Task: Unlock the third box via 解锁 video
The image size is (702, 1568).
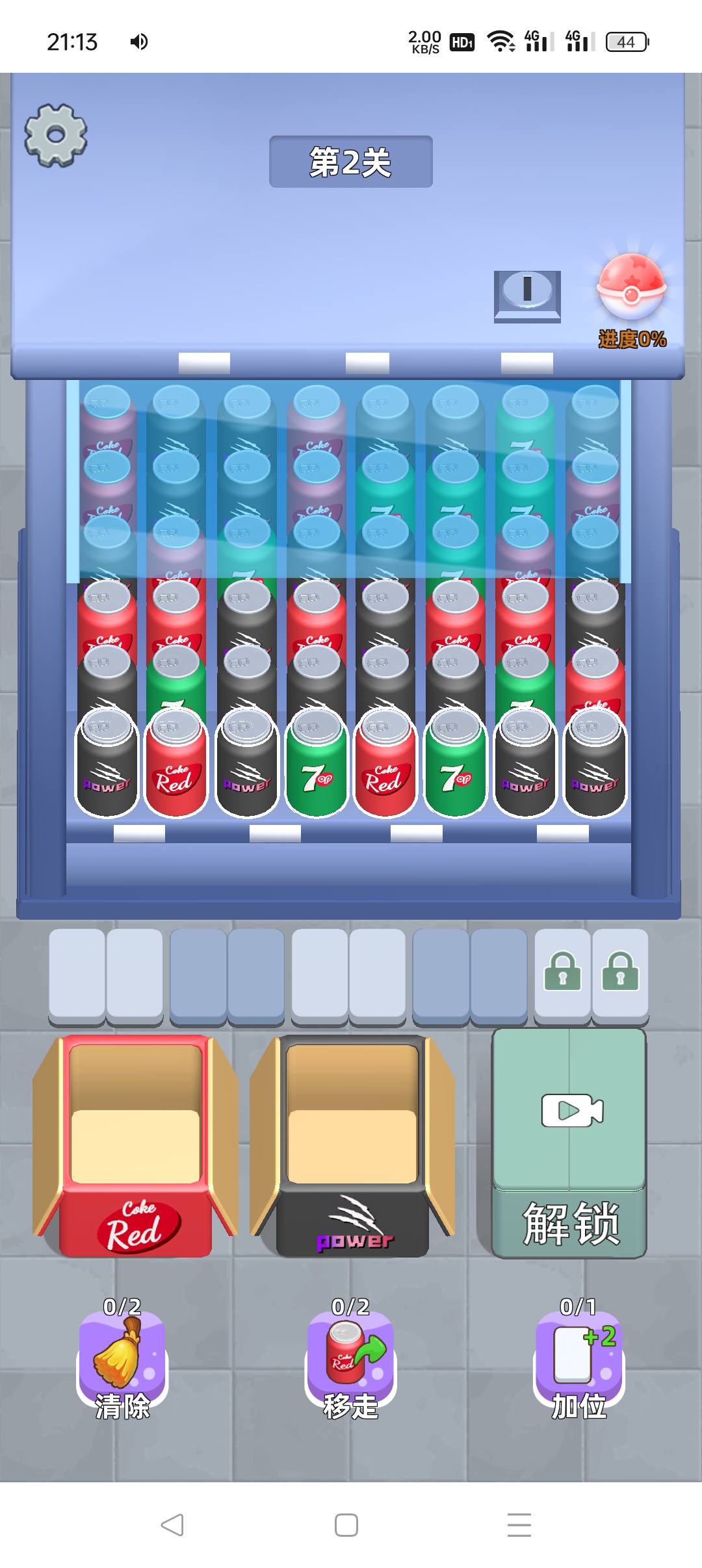Action: tap(569, 1143)
